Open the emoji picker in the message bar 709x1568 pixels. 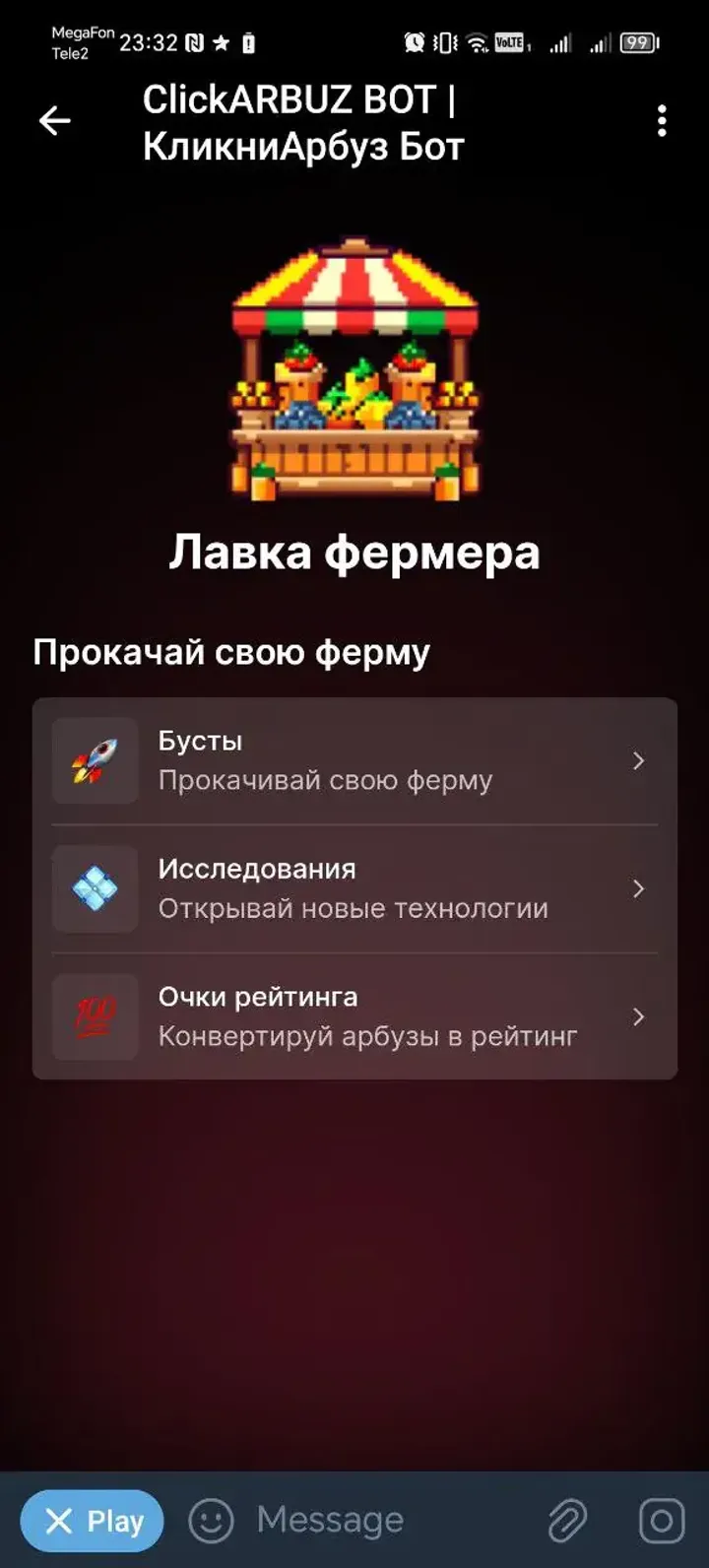click(x=214, y=1520)
